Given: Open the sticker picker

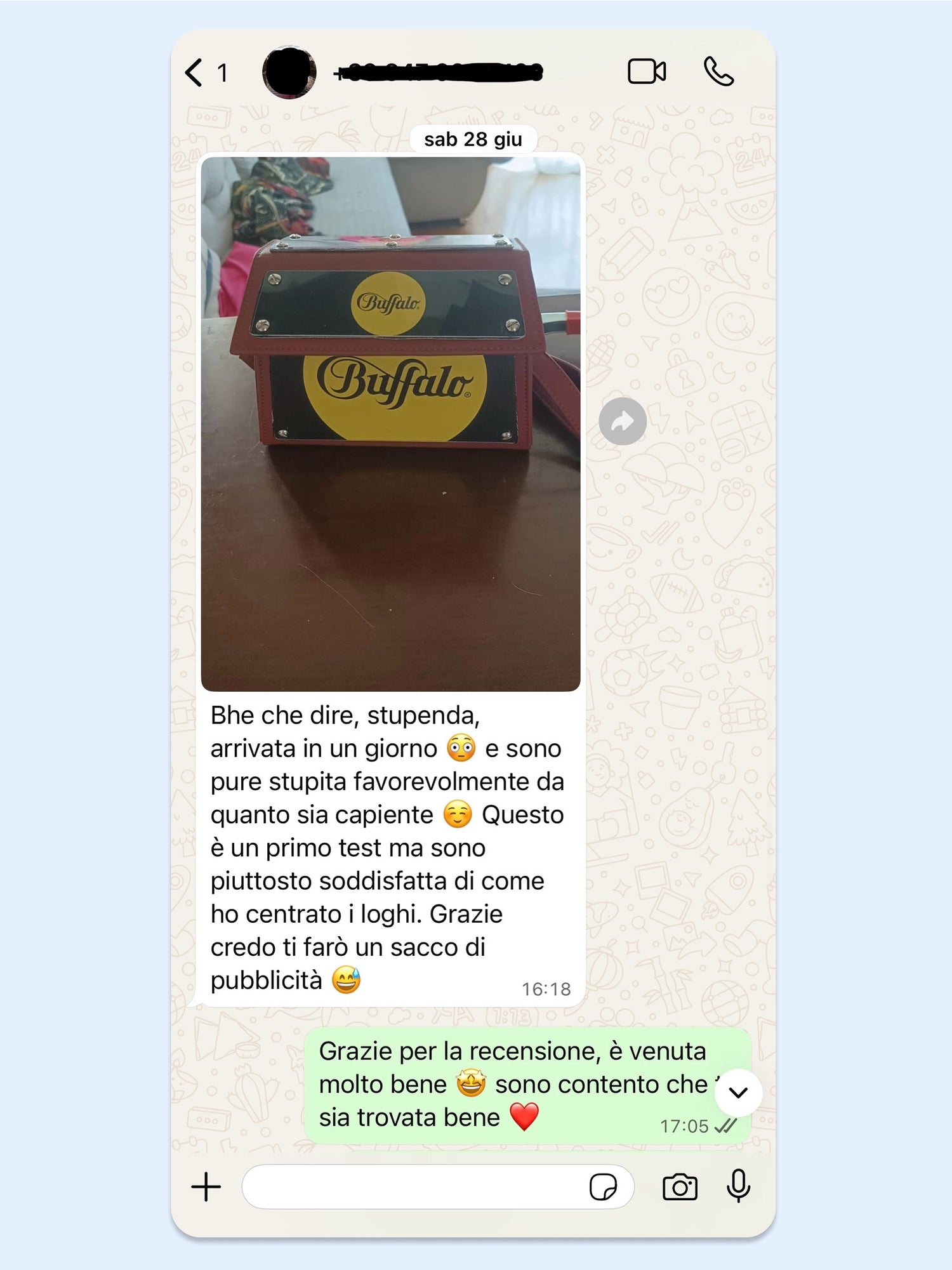Looking at the screenshot, I should [x=602, y=1187].
